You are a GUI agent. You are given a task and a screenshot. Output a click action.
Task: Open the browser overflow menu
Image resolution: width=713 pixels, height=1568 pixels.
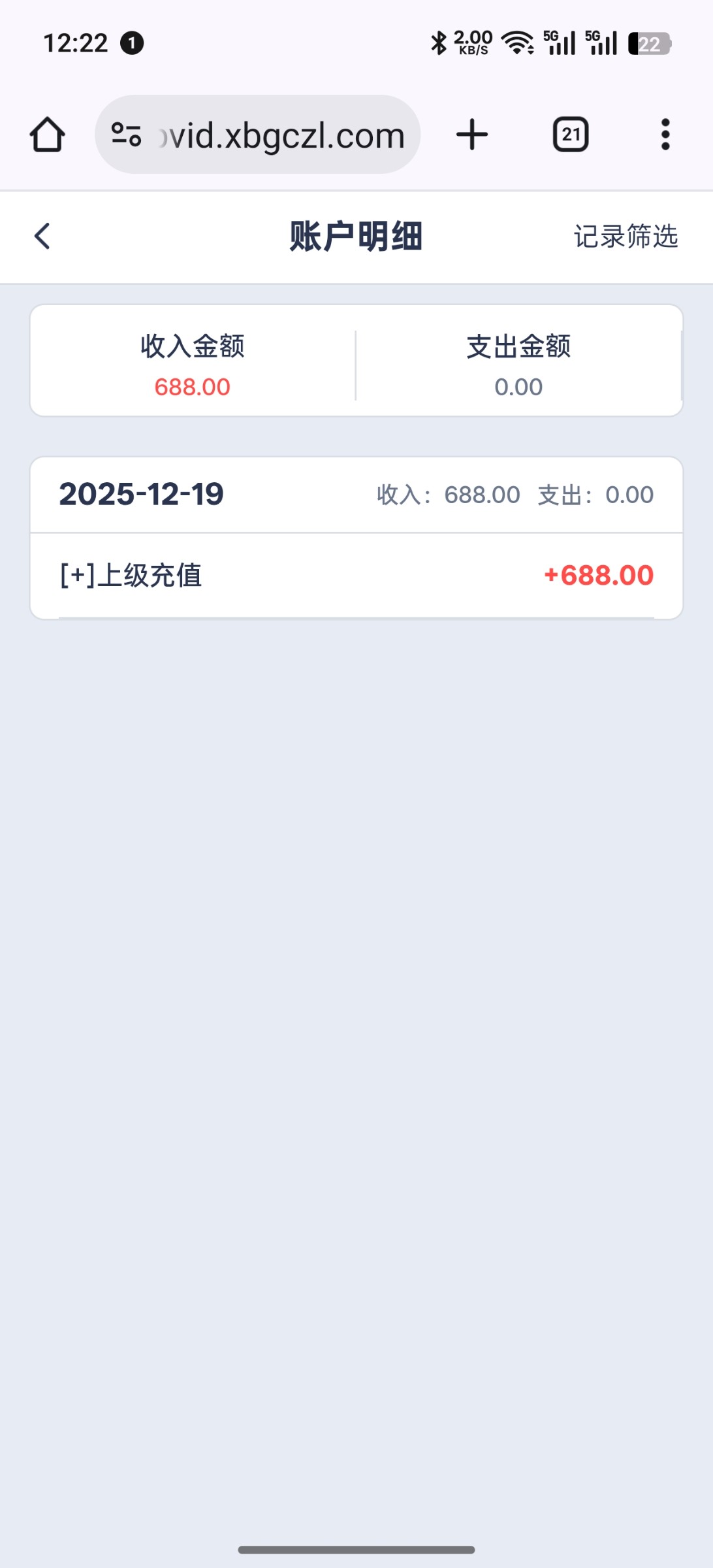point(665,135)
